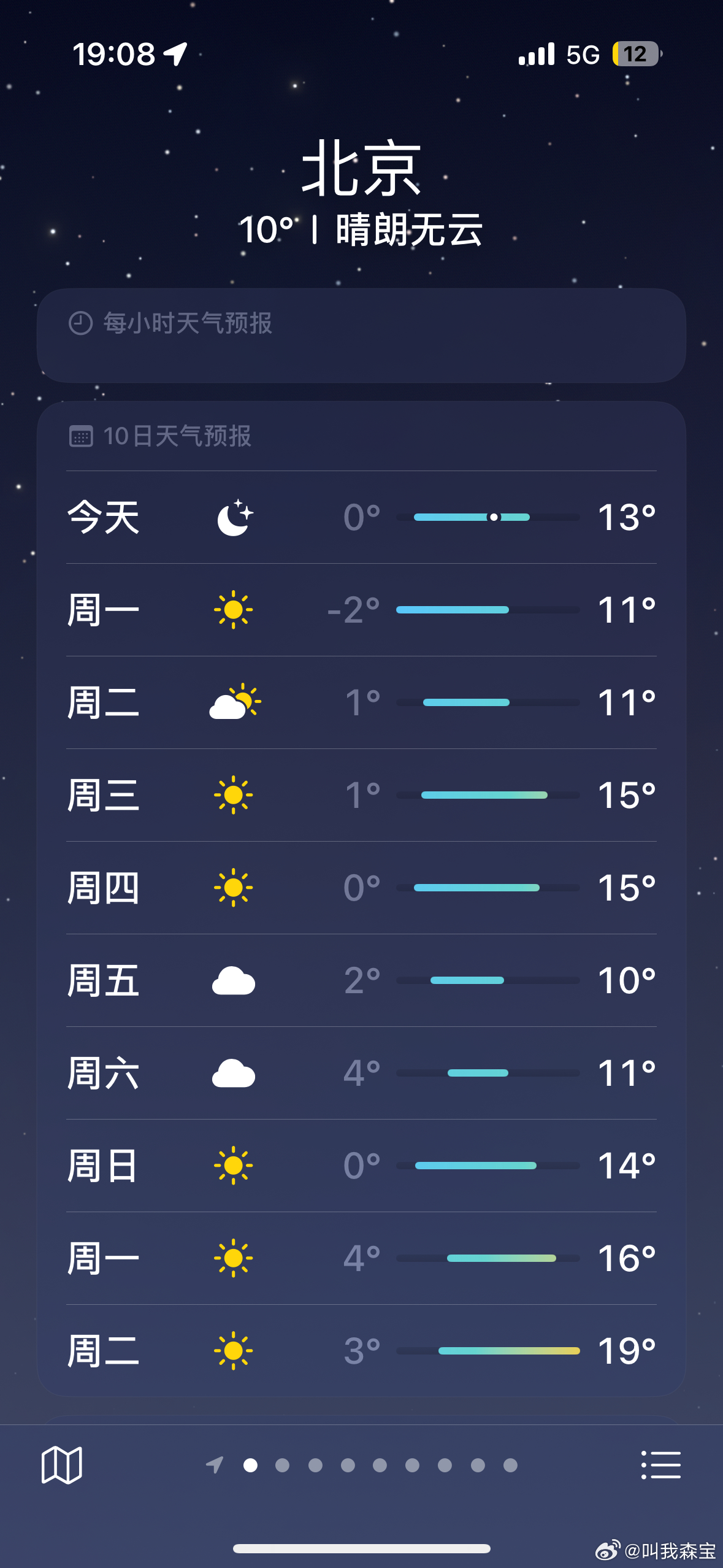Screen dimensions: 723x1568
Task: Tap the moon icon for today's forecast
Action: [235, 518]
